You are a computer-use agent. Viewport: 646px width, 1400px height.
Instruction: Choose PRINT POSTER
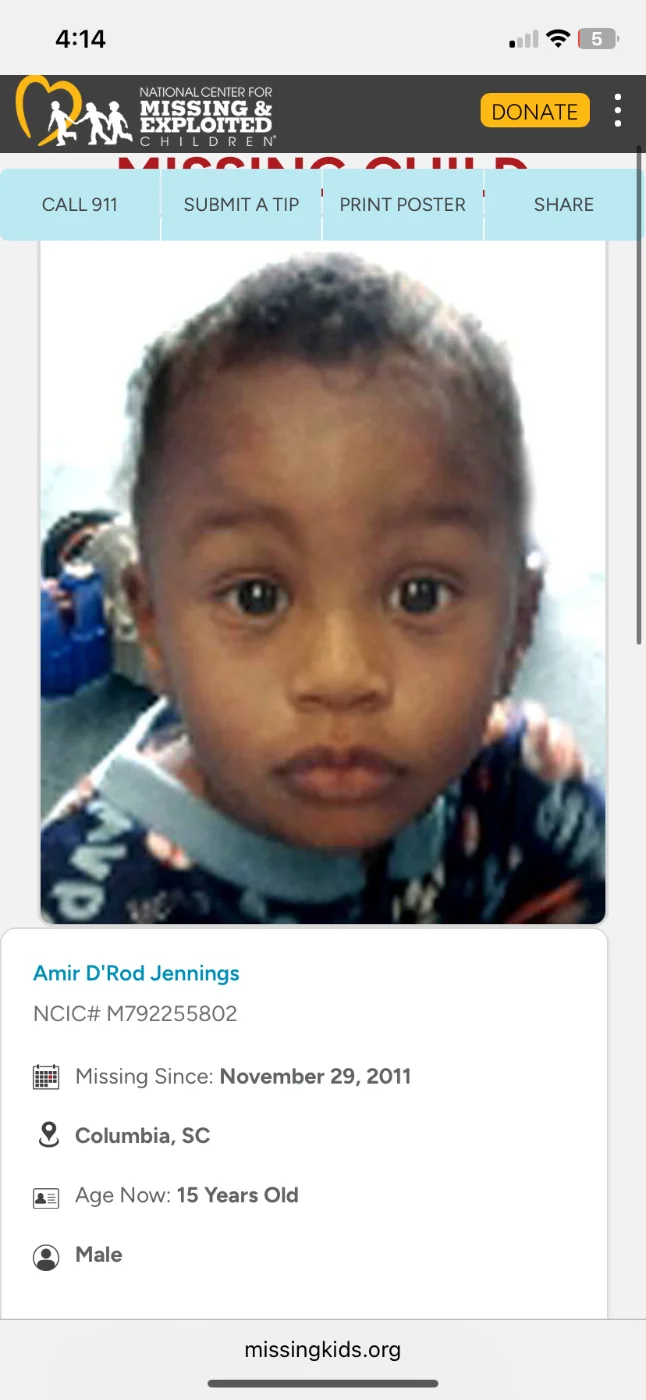[x=402, y=204]
